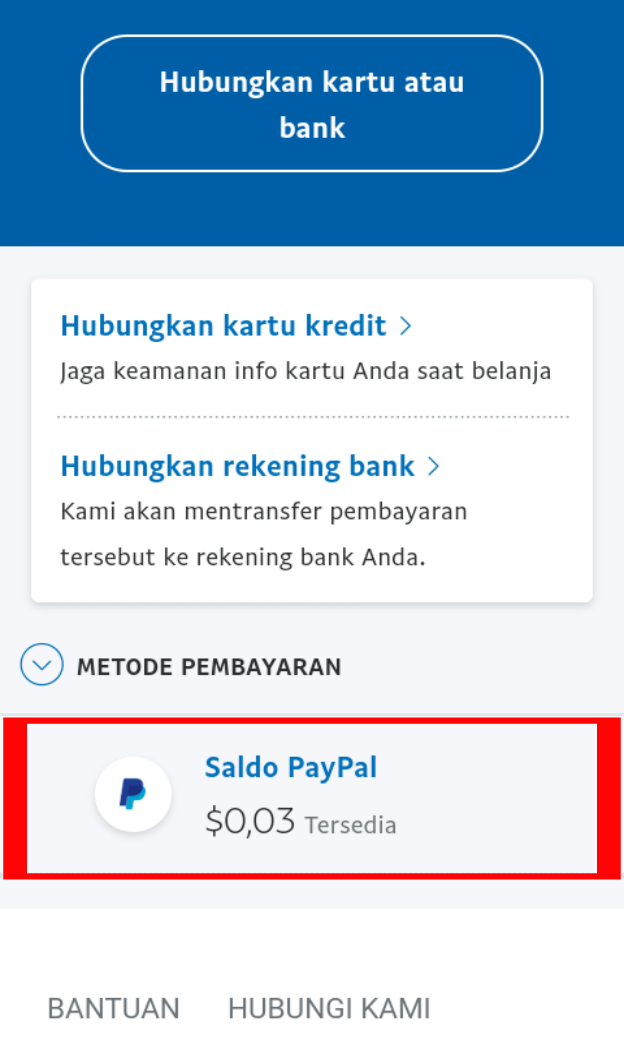Tap Hubungkan kartu atau bank button
Viewport: 624px width, 1040px height.
(x=311, y=104)
